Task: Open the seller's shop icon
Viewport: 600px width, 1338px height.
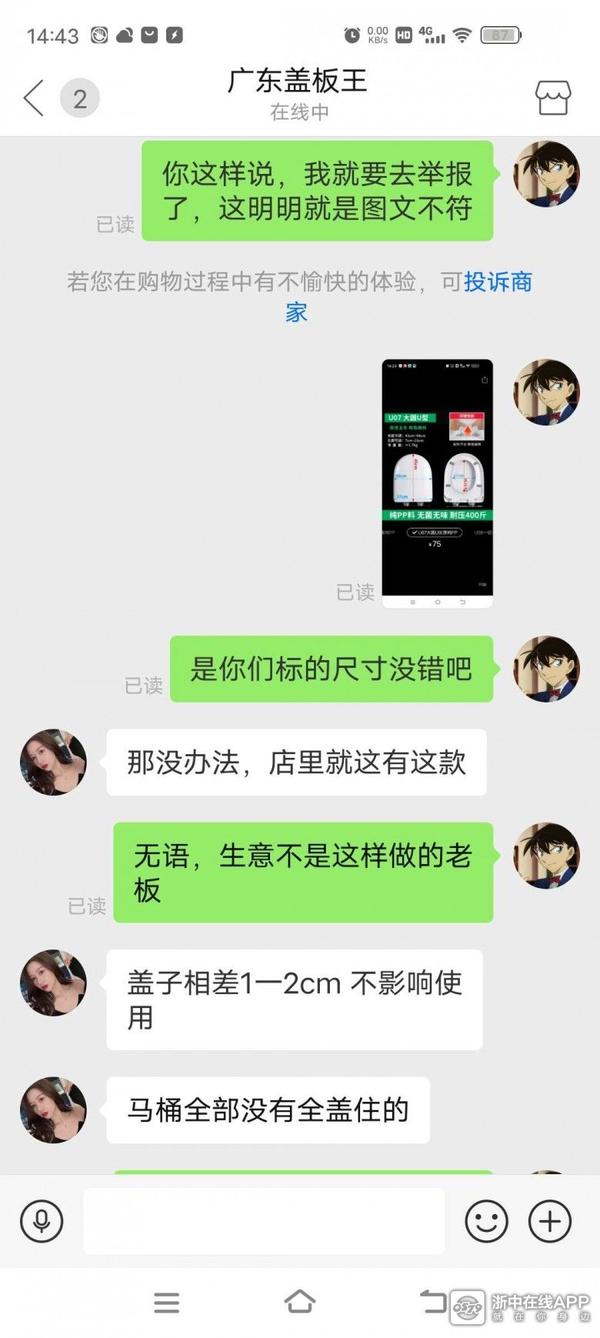Action: click(553, 98)
